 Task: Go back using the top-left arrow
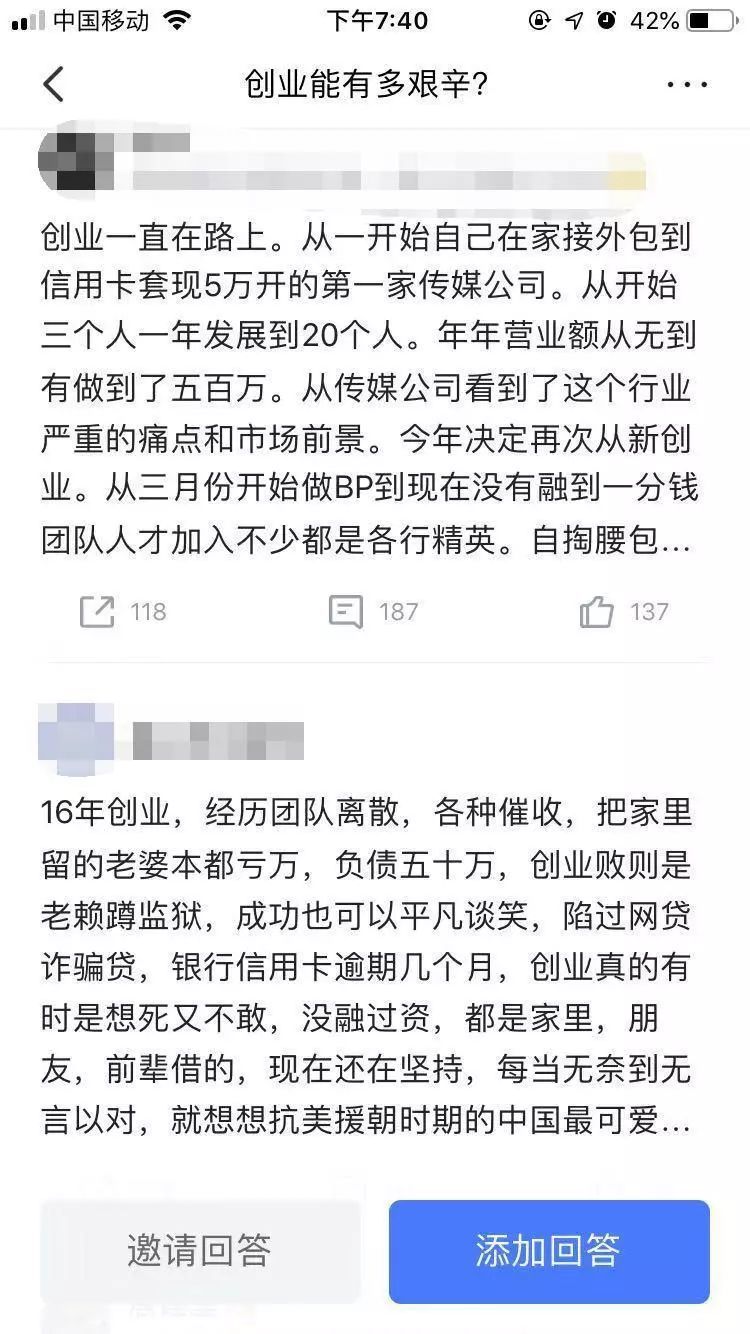click(x=53, y=85)
